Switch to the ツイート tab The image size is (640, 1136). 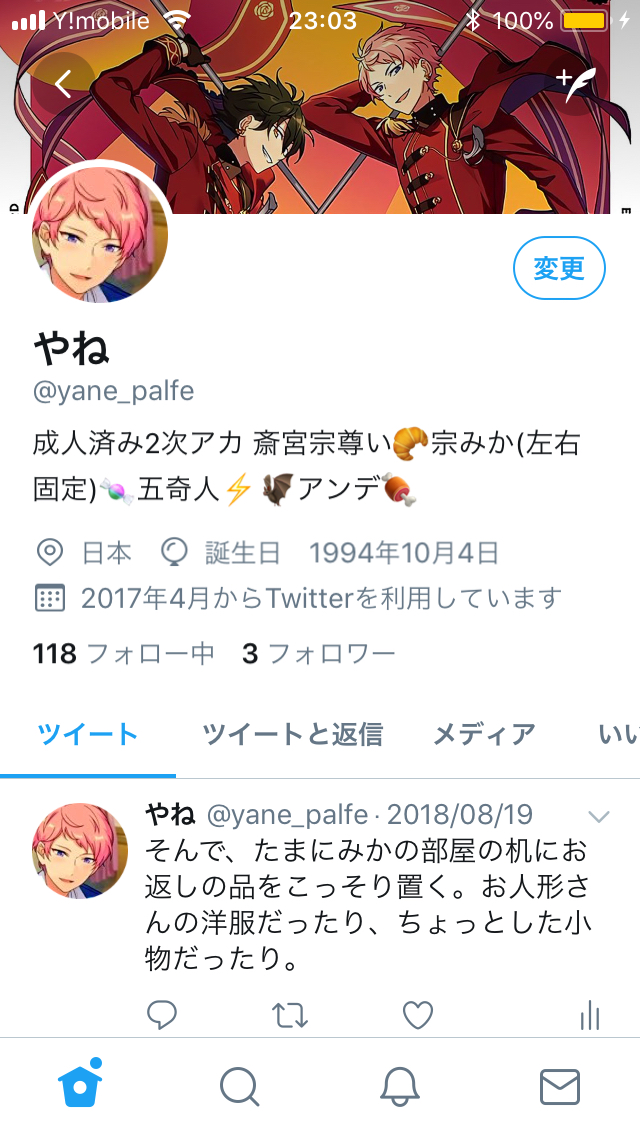87,735
